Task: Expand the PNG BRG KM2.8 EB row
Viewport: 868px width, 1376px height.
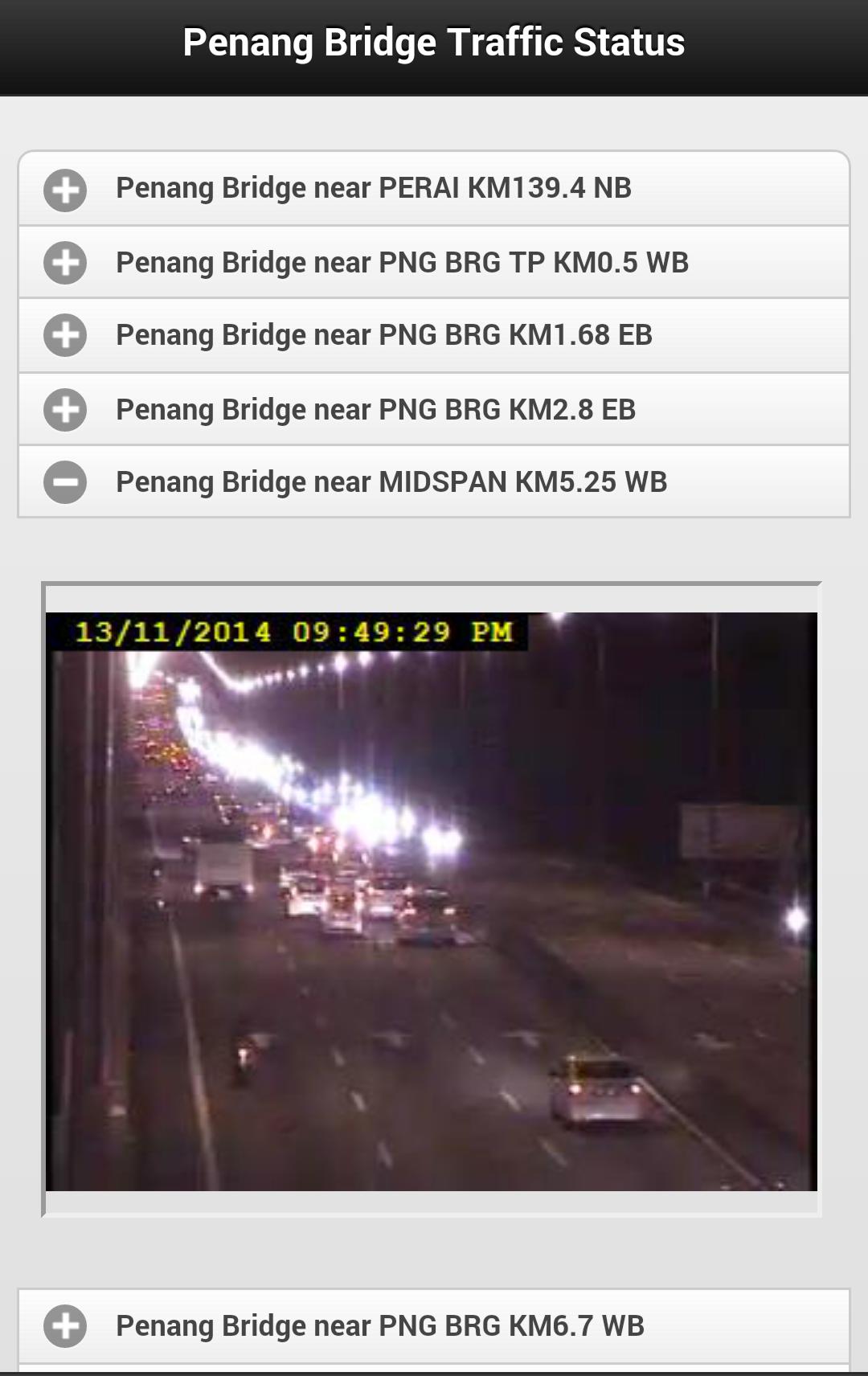Action: (434, 410)
